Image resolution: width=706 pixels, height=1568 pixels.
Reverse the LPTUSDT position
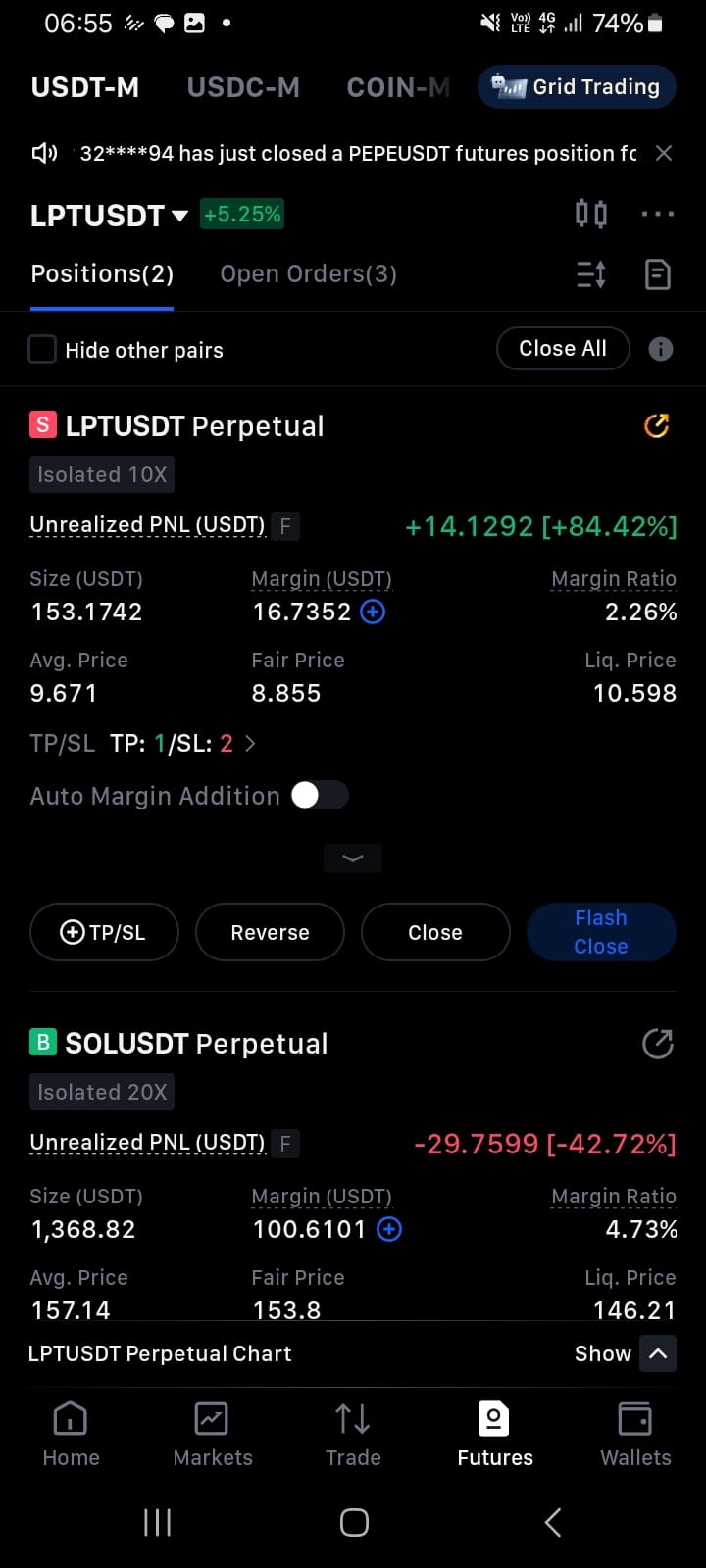click(x=270, y=932)
